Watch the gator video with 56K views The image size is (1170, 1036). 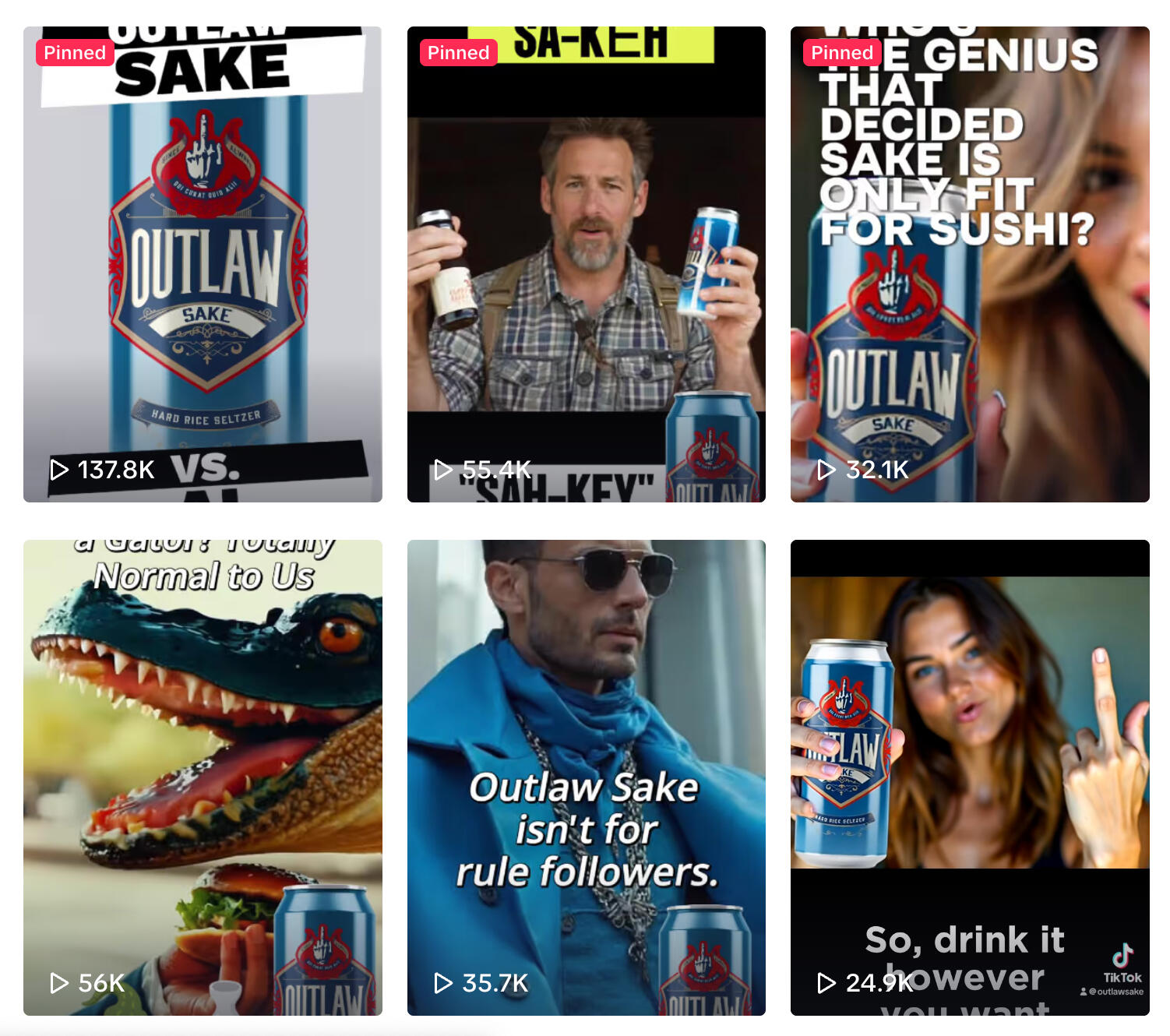click(x=203, y=777)
